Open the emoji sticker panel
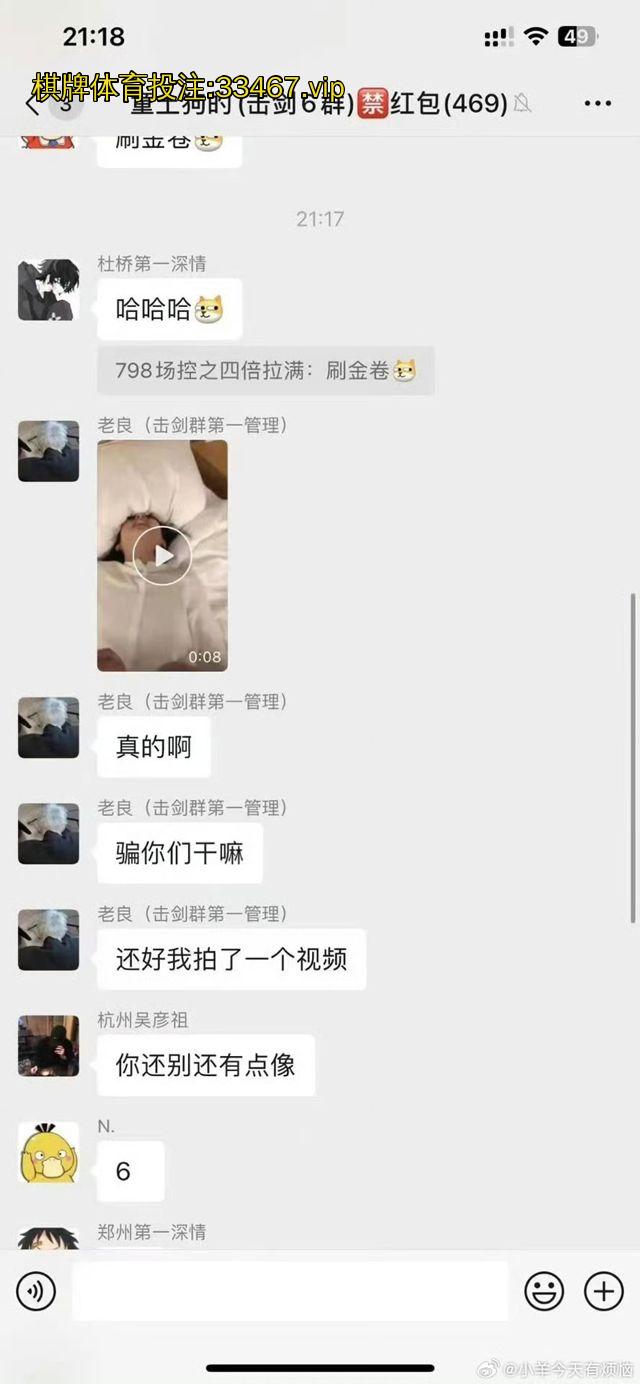The image size is (640, 1384). click(544, 1292)
